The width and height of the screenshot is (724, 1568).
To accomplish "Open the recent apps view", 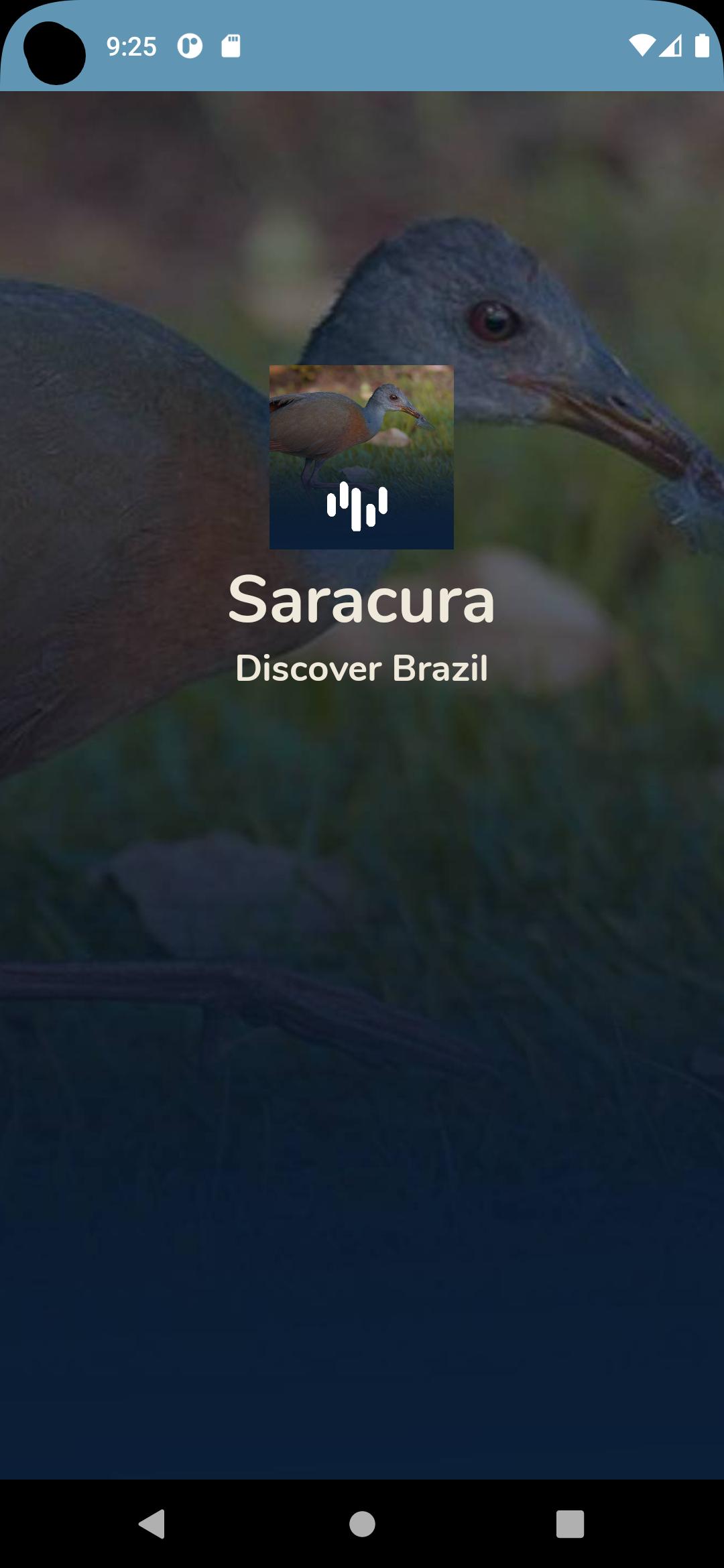I will (570, 1524).
